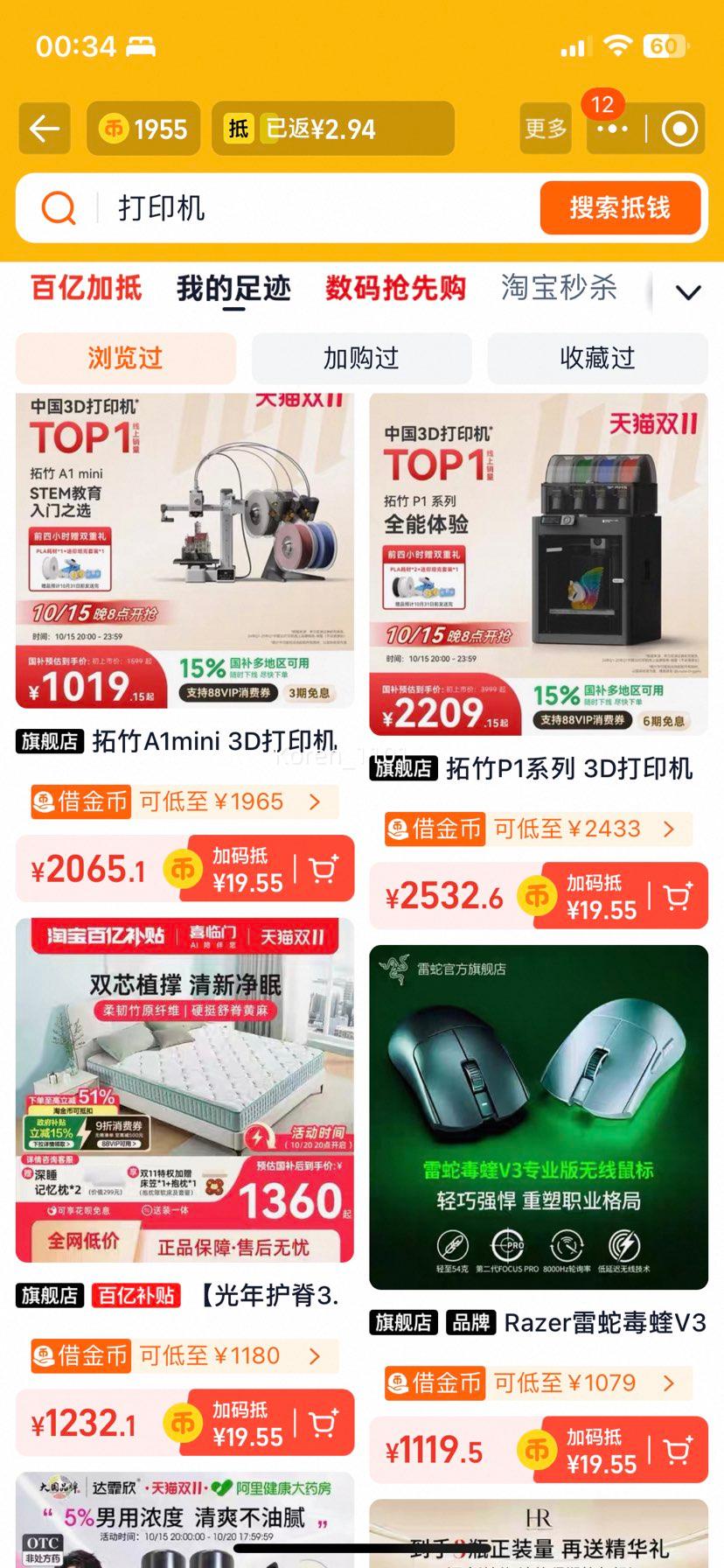Select the 加购过 filter
724x1568 pixels.
coord(361,358)
